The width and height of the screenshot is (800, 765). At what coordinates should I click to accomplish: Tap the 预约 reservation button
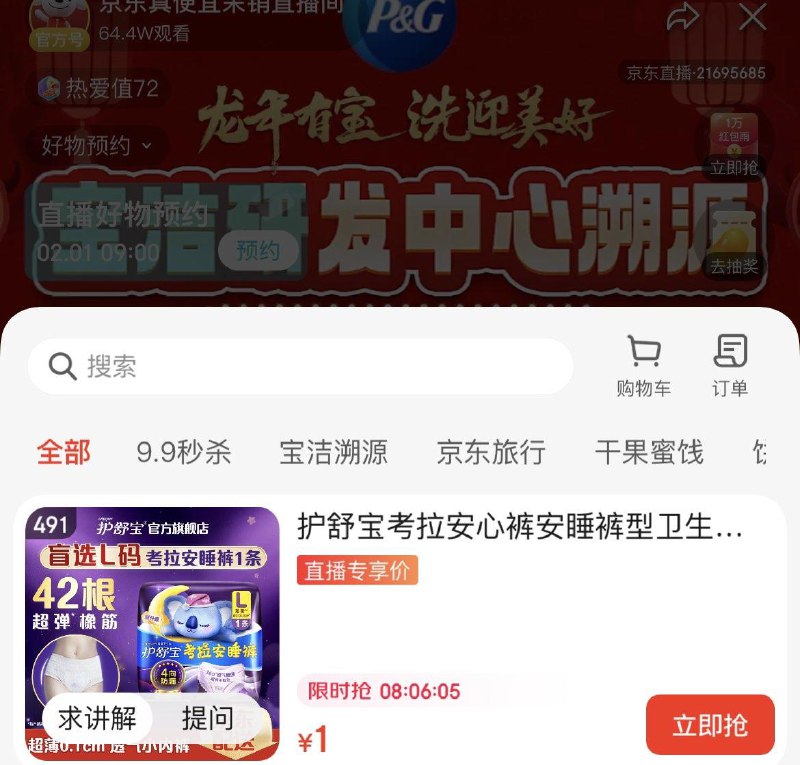[258, 251]
